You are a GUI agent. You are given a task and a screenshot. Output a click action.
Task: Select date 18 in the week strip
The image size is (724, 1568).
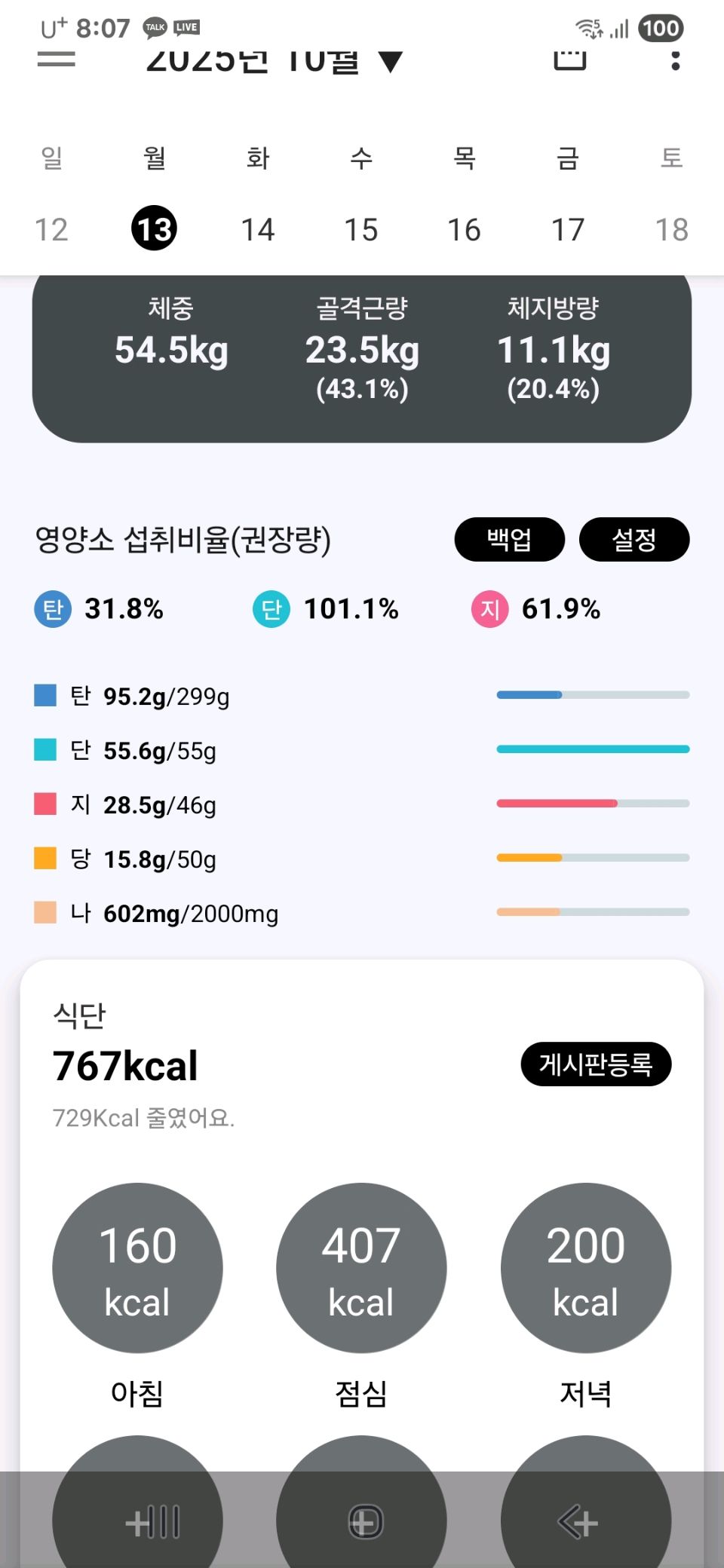671,229
